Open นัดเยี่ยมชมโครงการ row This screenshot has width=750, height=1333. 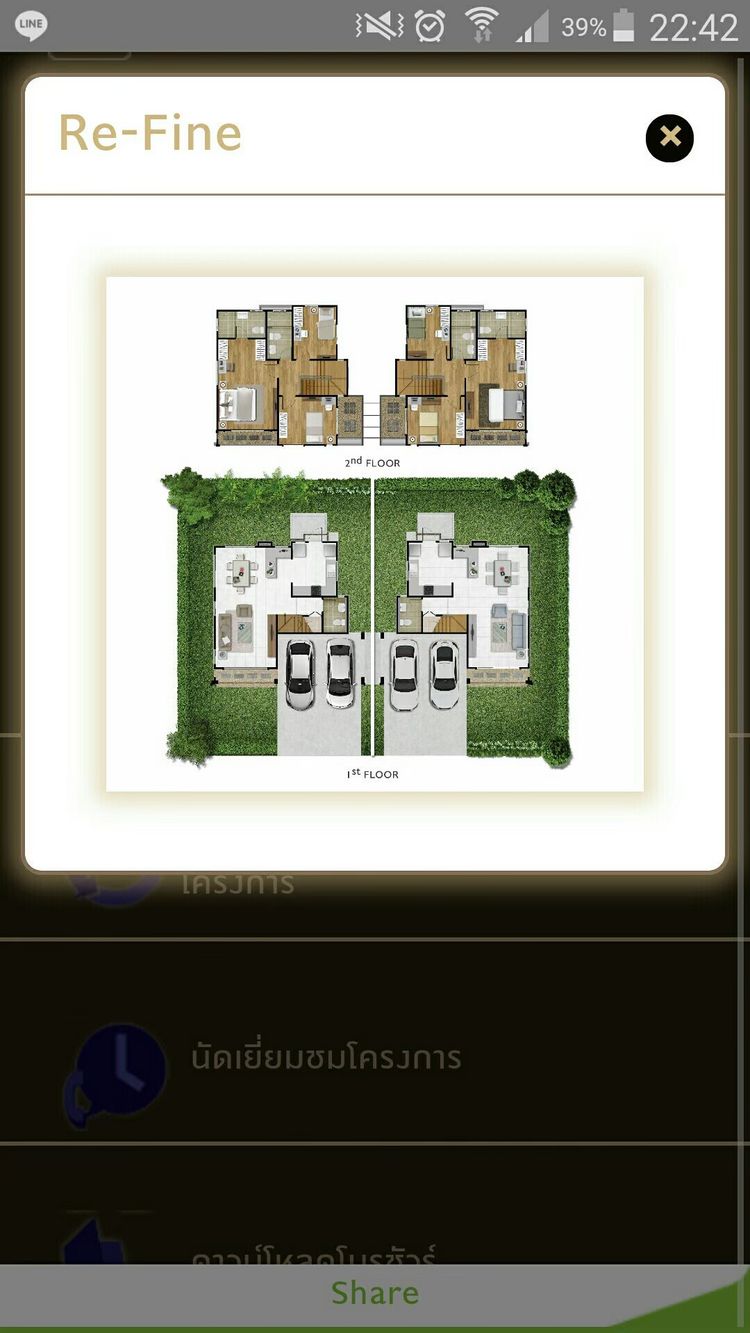point(326,1058)
